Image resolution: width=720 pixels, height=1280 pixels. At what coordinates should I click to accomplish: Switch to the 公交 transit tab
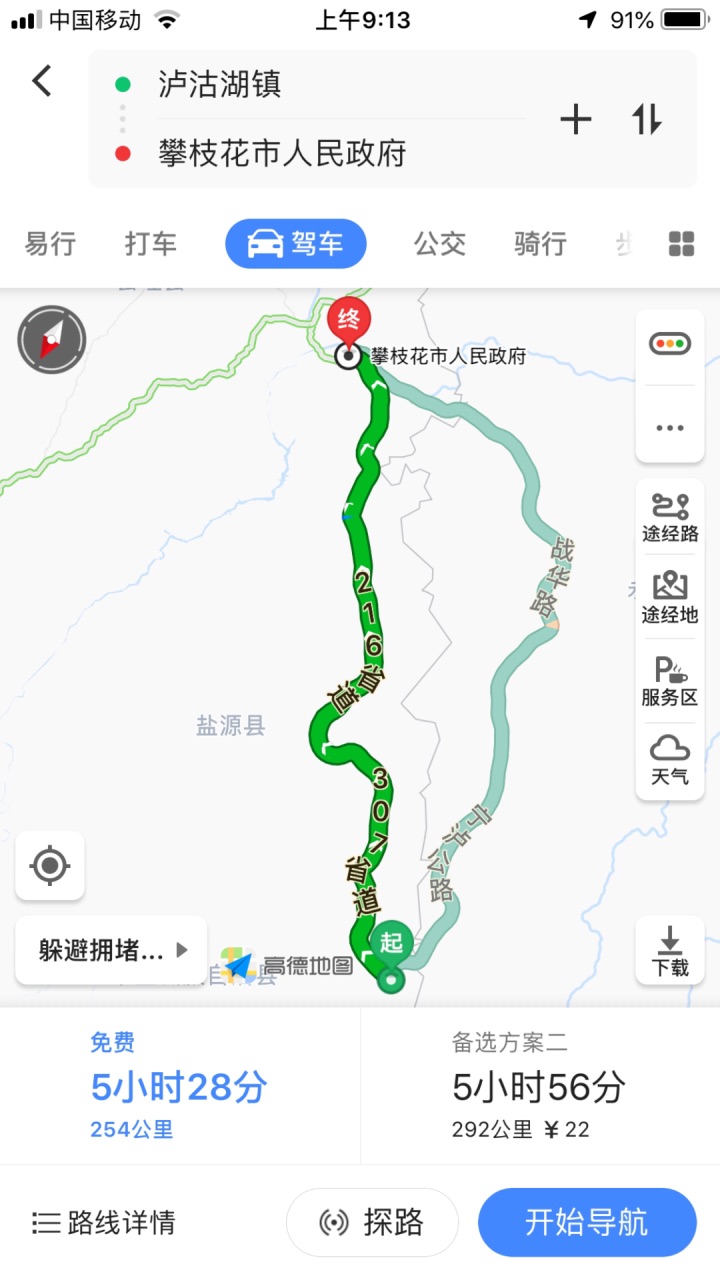click(440, 243)
